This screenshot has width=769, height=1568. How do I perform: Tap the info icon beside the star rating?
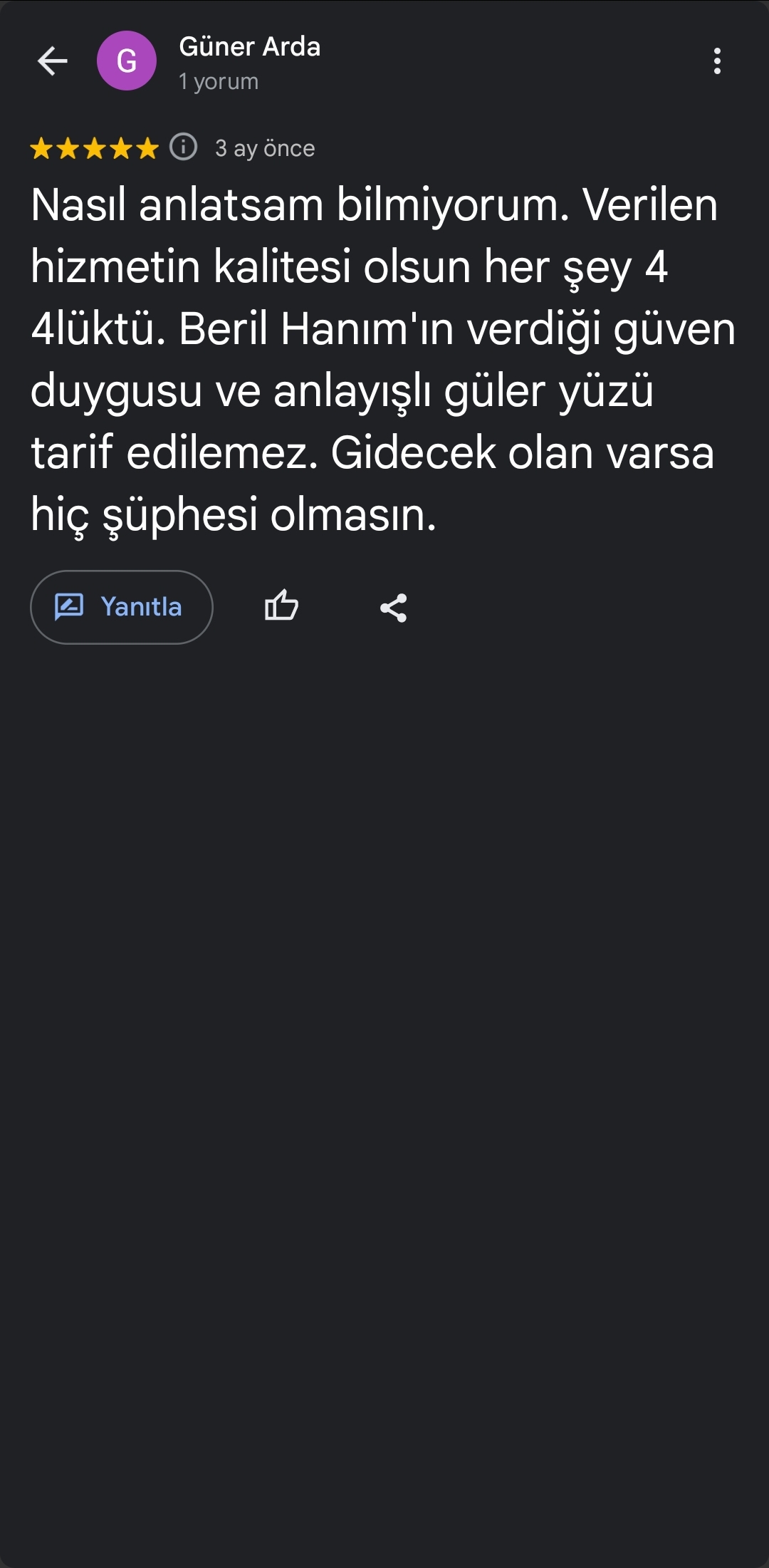(183, 147)
